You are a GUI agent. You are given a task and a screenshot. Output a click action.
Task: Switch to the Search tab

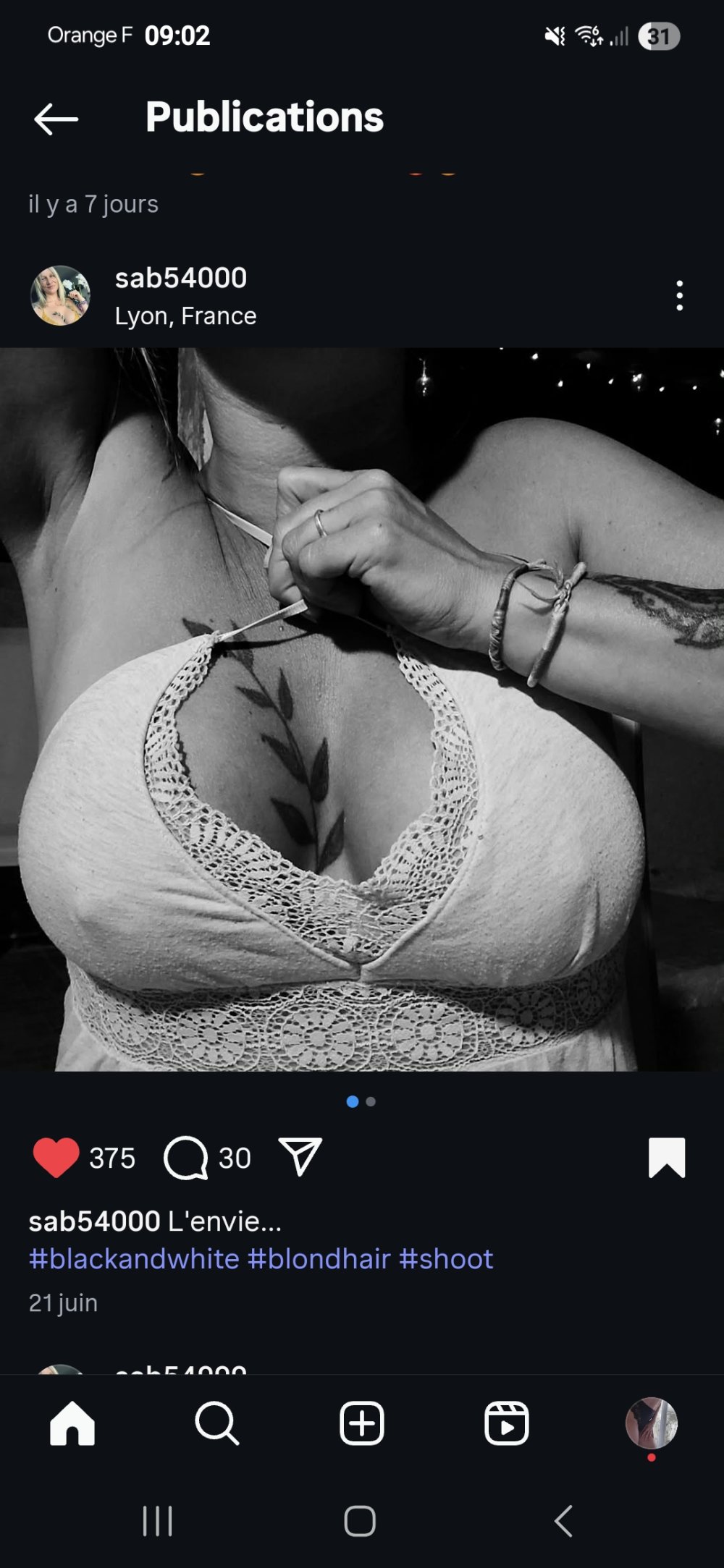[x=216, y=1423]
